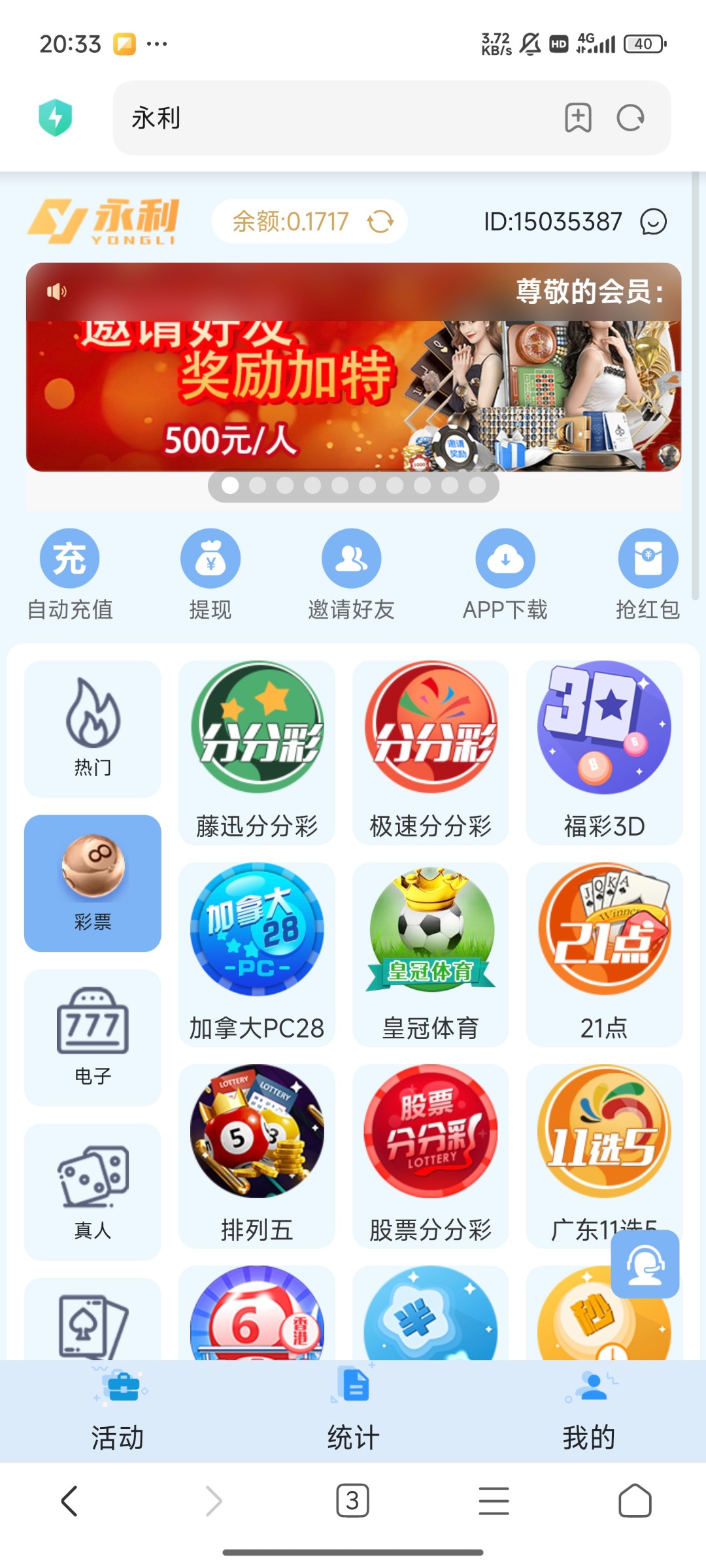
Task: Open the message chat icon beside ID
Action: point(653,221)
